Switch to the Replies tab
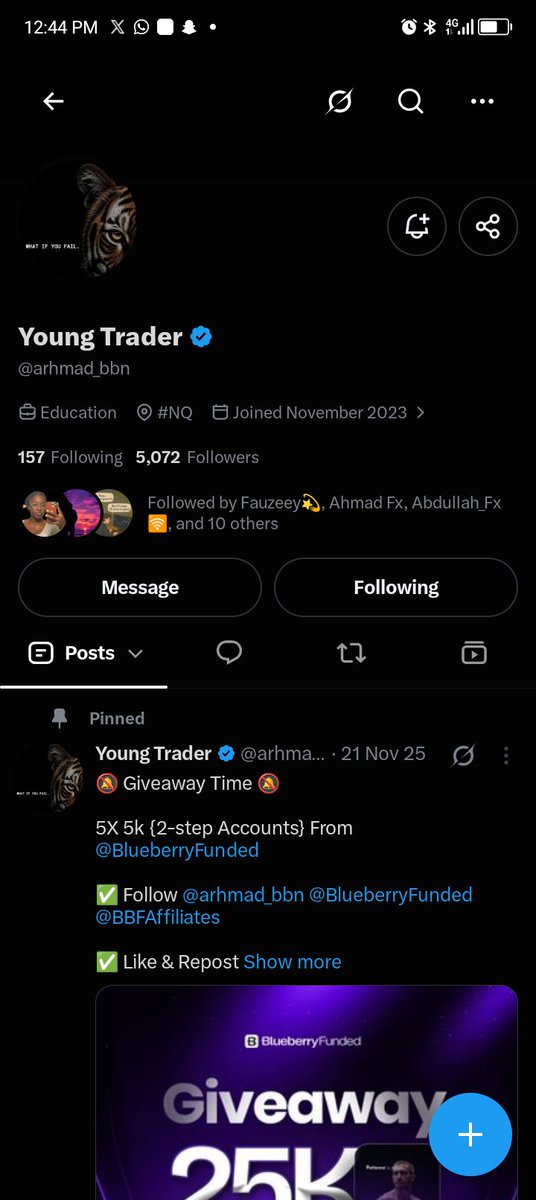 (229, 653)
